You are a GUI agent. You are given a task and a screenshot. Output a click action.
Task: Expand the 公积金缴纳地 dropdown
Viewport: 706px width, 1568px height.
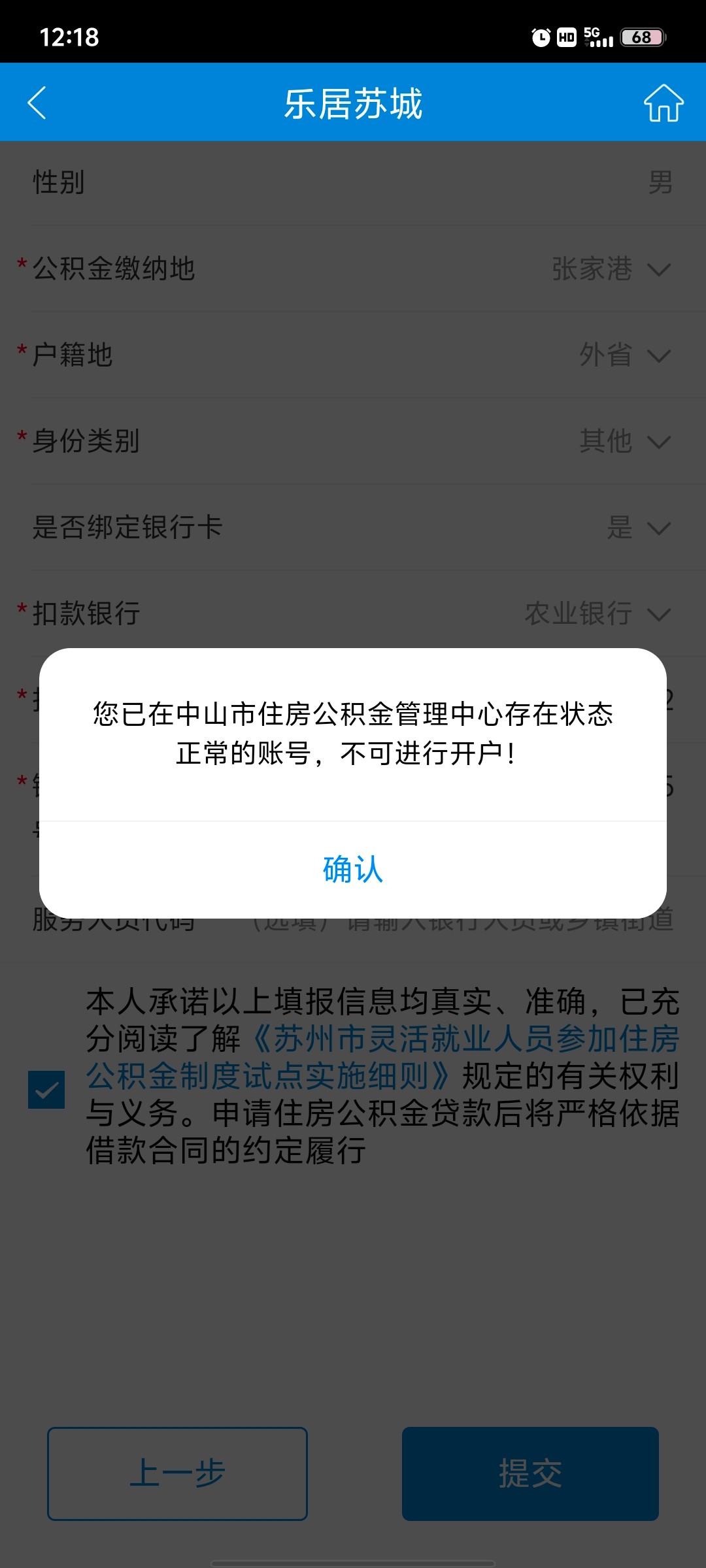click(x=353, y=269)
